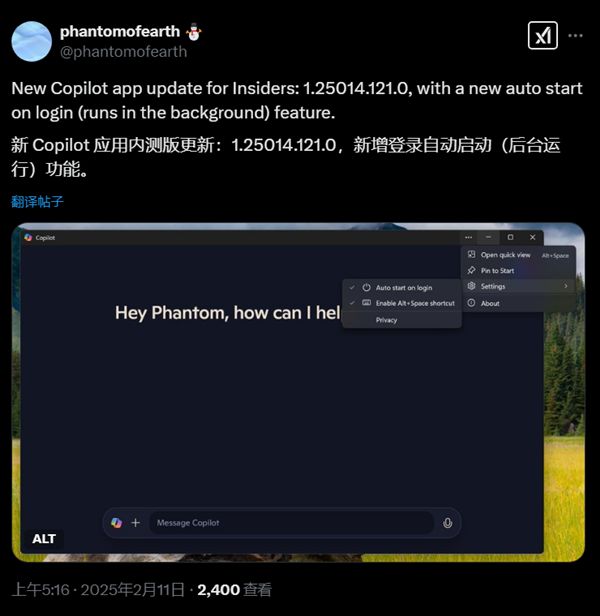Screen dimensions: 600x616
Task: Open the post timestamp 上午5:16 link
Action: 38,590
